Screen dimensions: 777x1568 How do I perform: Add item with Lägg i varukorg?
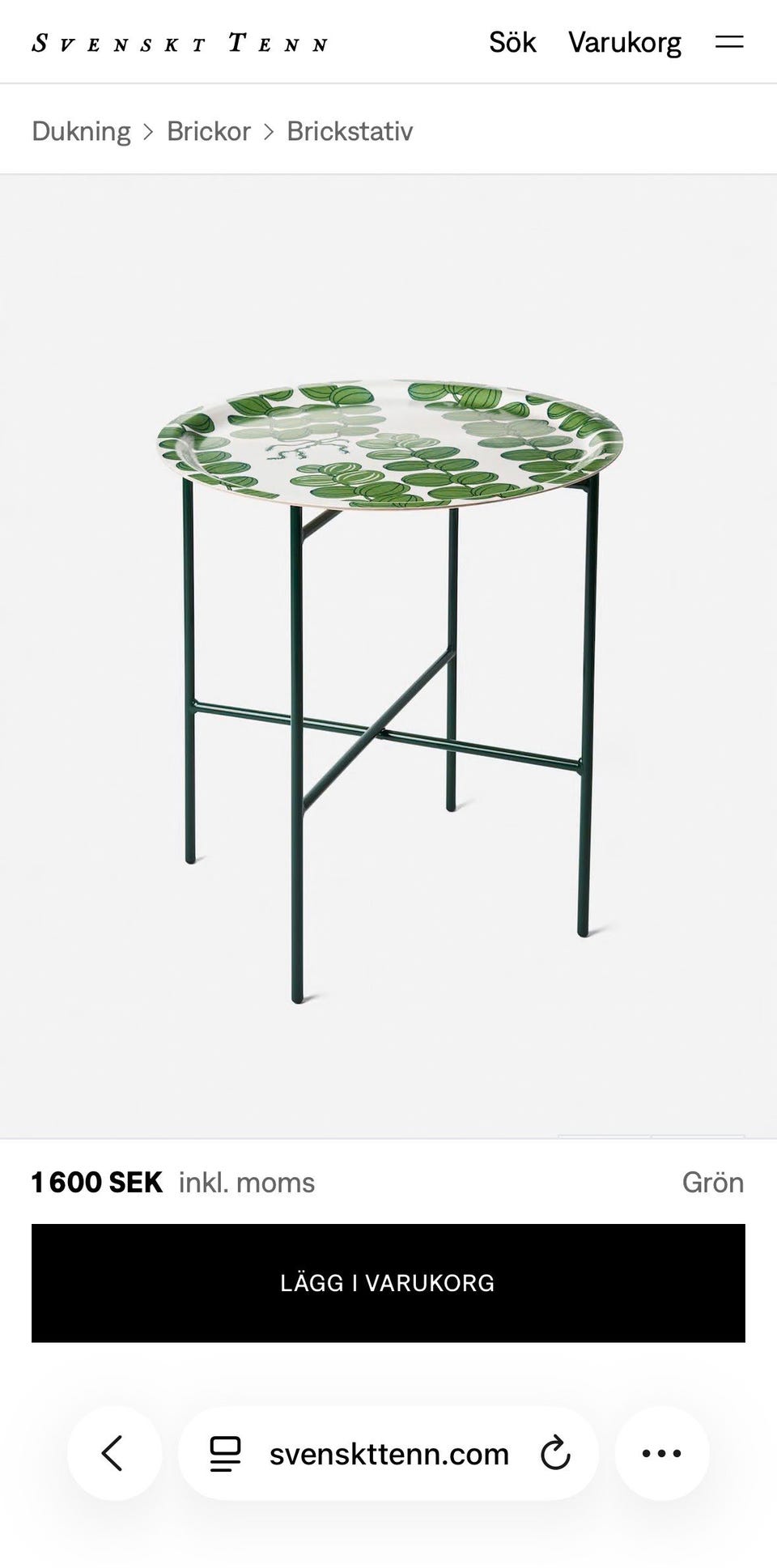(388, 1283)
